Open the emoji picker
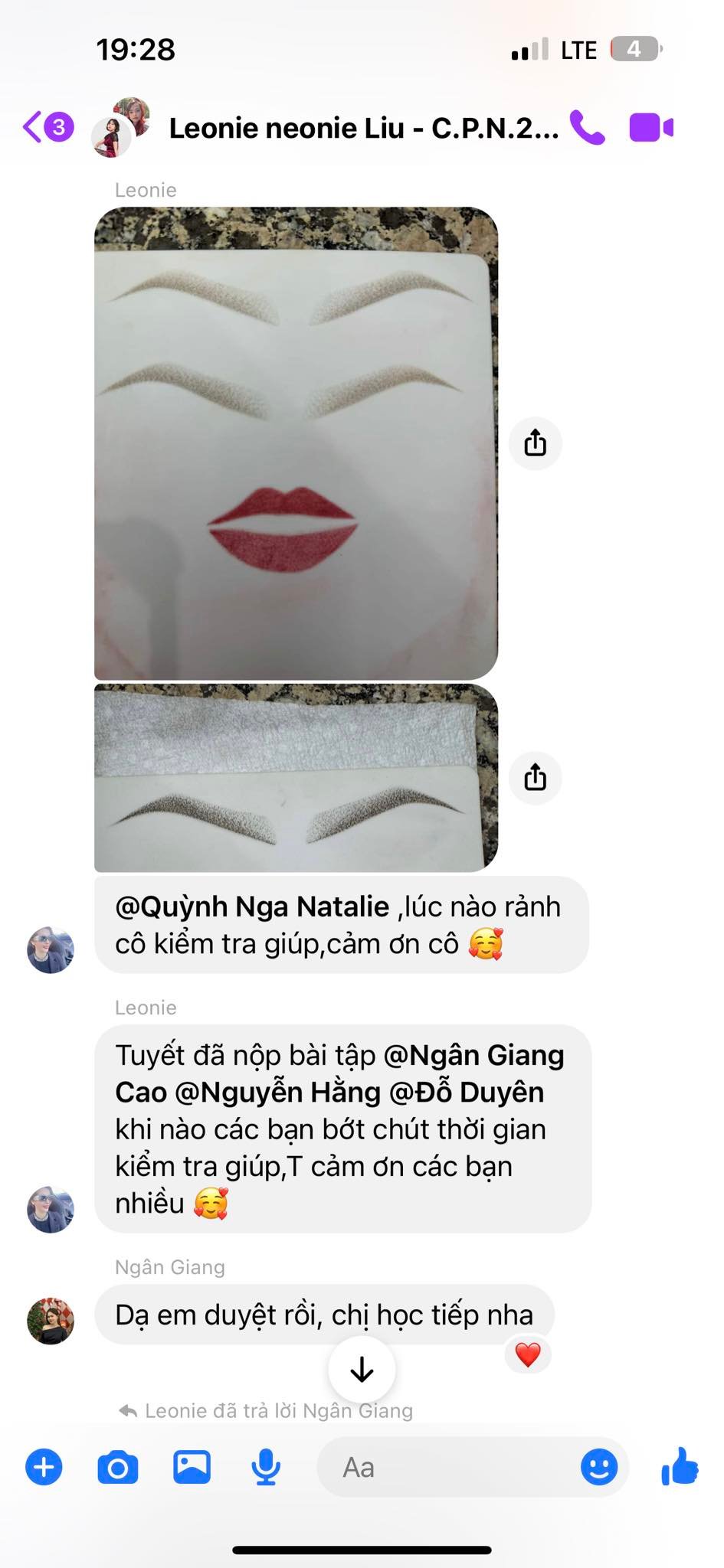 click(x=598, y=1467)
